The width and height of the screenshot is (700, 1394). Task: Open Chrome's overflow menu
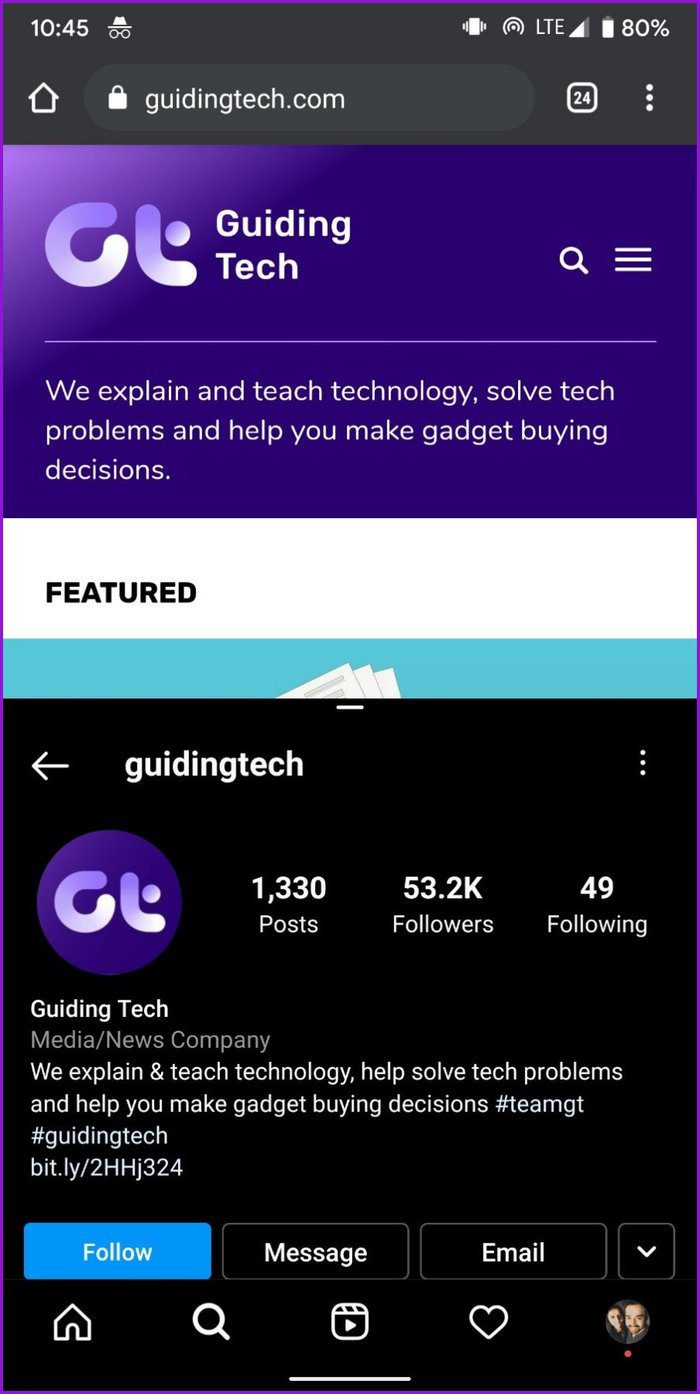click(649, 98)
